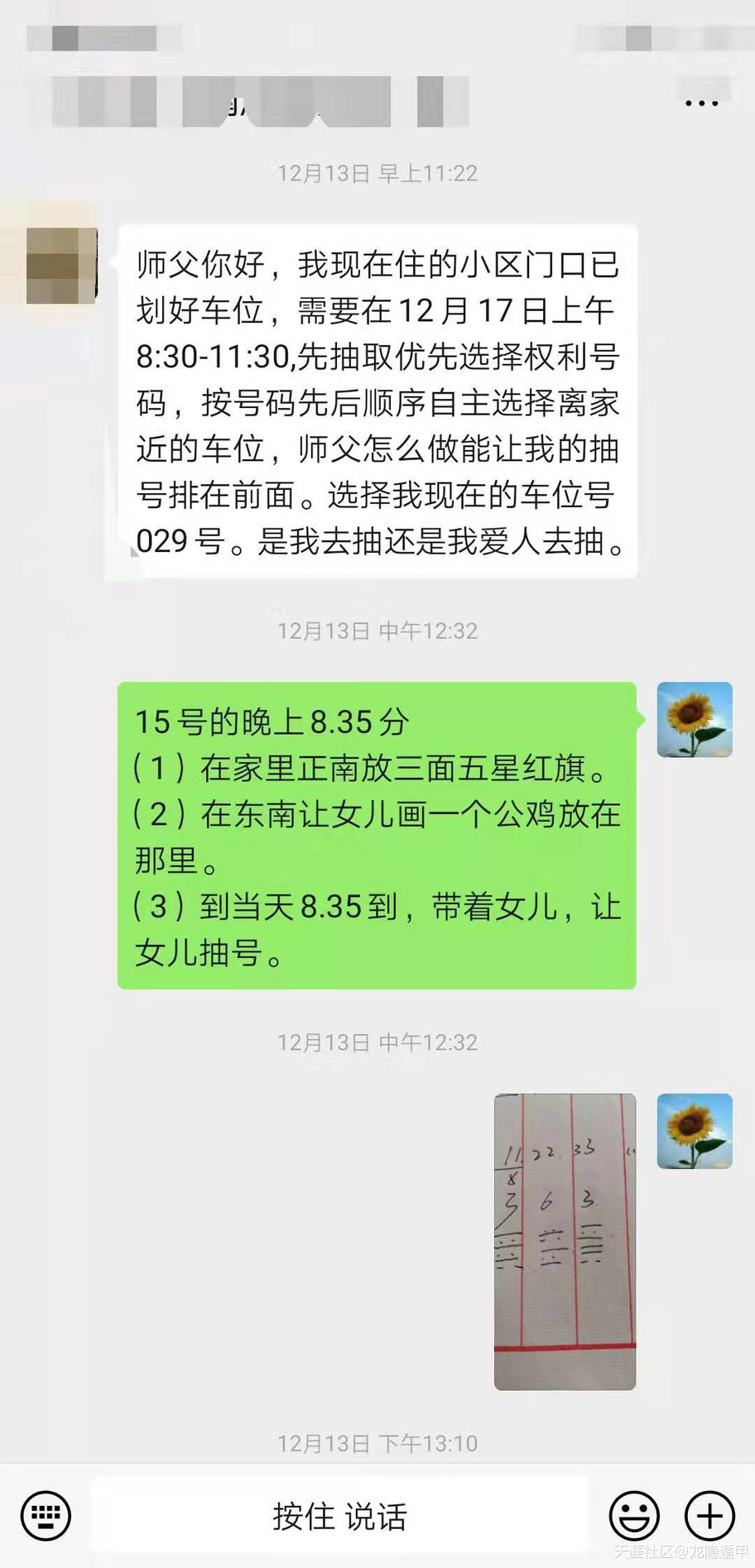Tap the hold-to-talk voice button

tap(339, 1516)
